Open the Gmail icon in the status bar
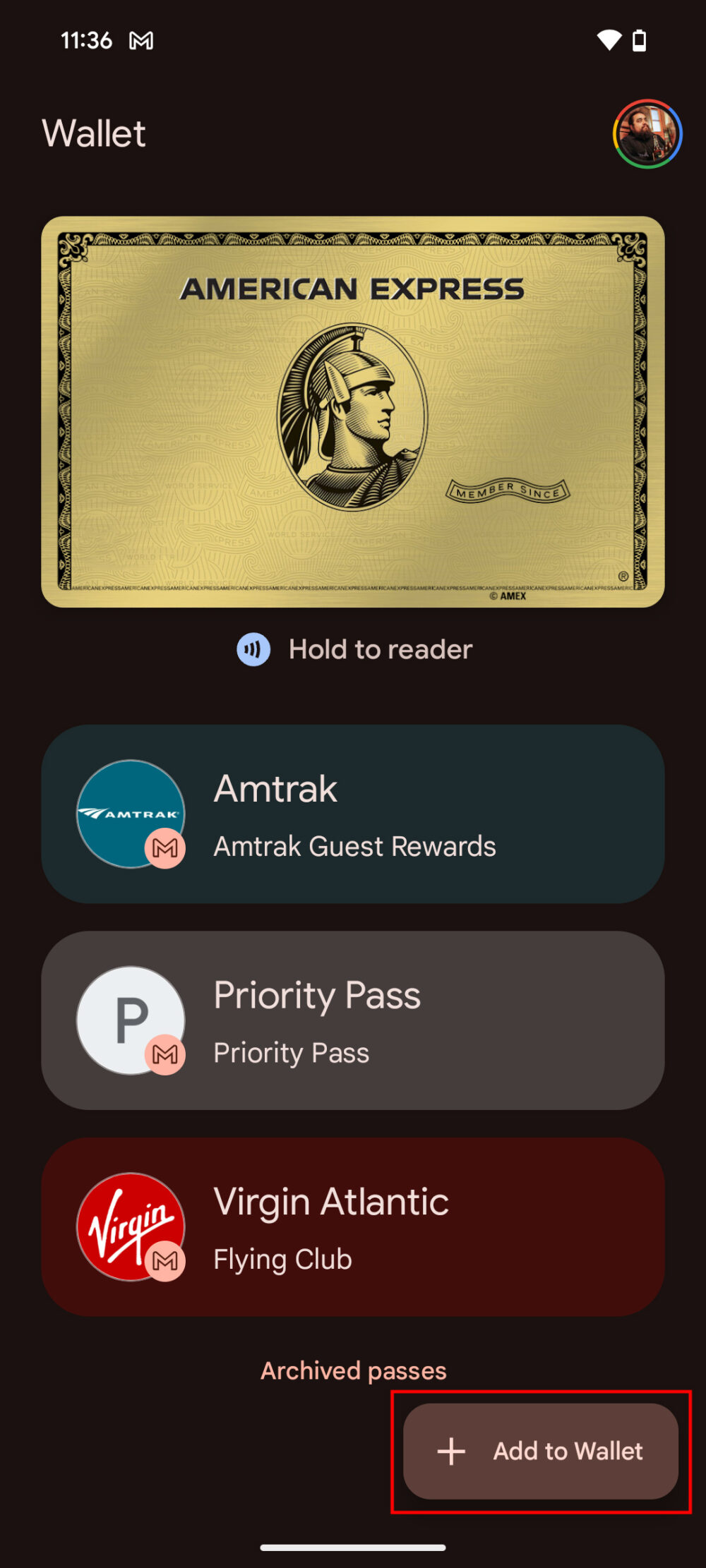Screen dimensions: 706x1568 (x=141, y=40)
